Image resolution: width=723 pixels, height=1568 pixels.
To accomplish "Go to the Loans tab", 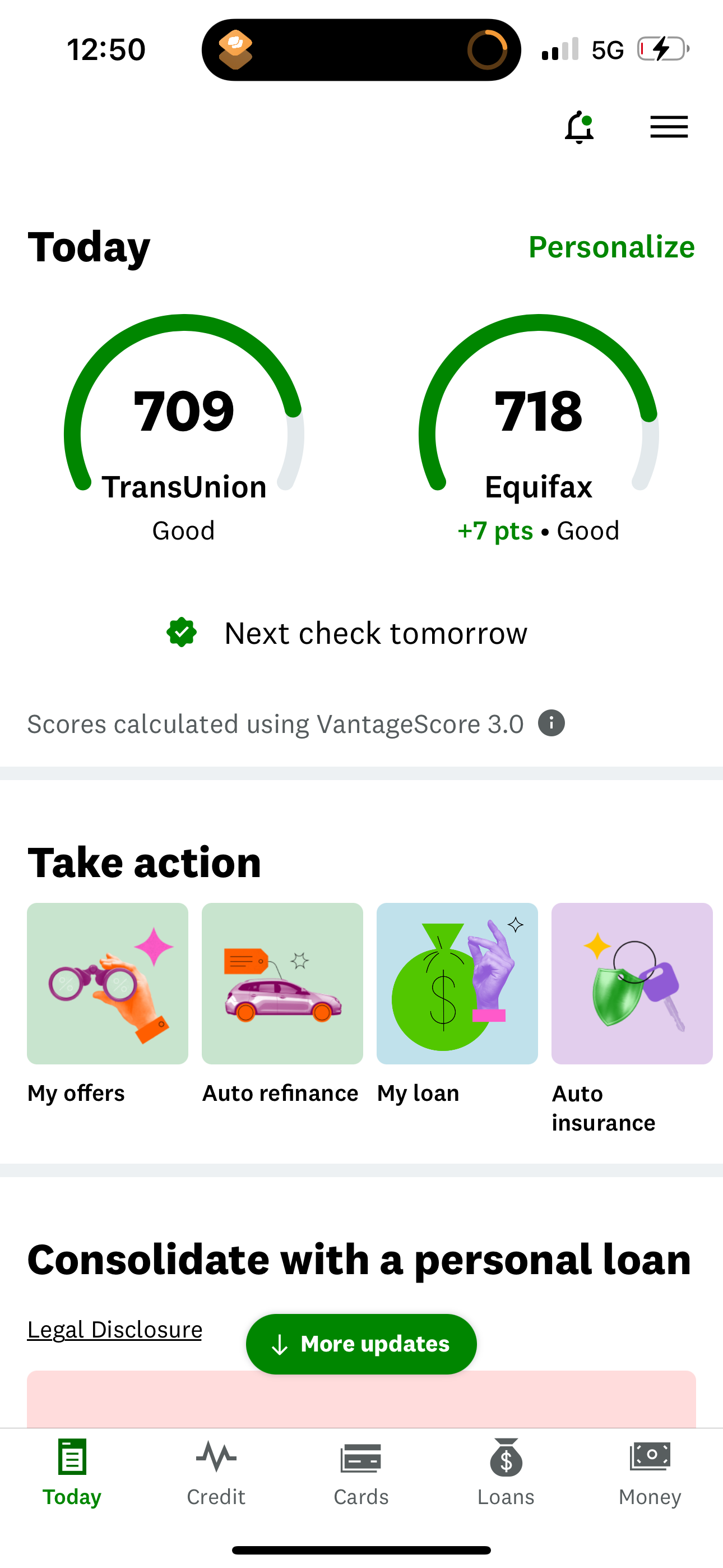I will (506, 1479).
